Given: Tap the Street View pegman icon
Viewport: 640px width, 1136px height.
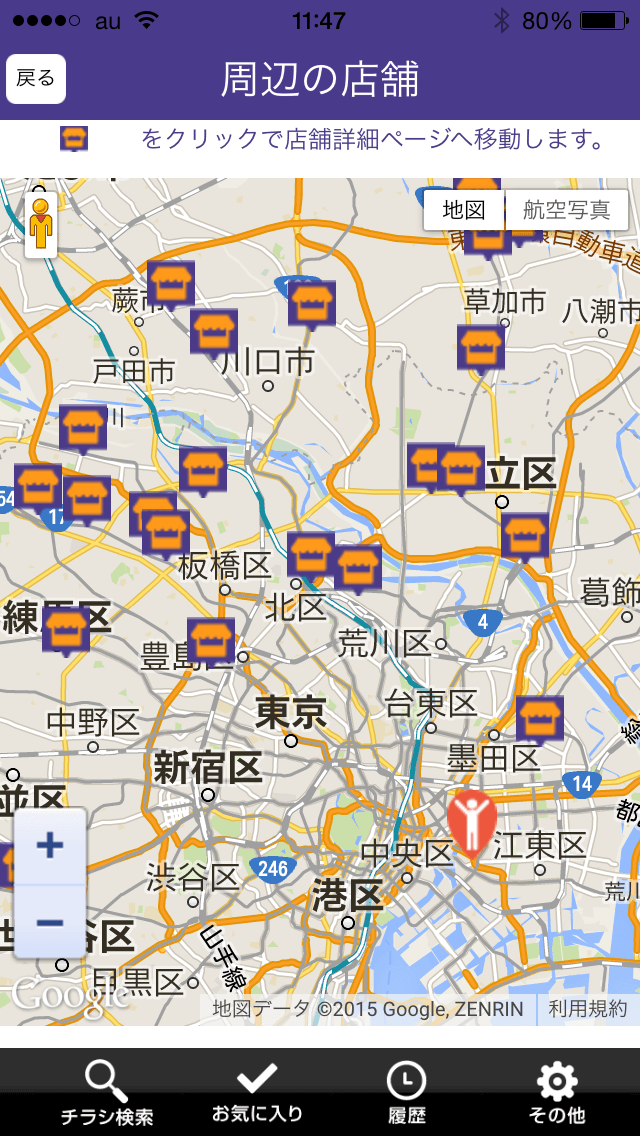Looking at the screenshot, I should [41, 225].
